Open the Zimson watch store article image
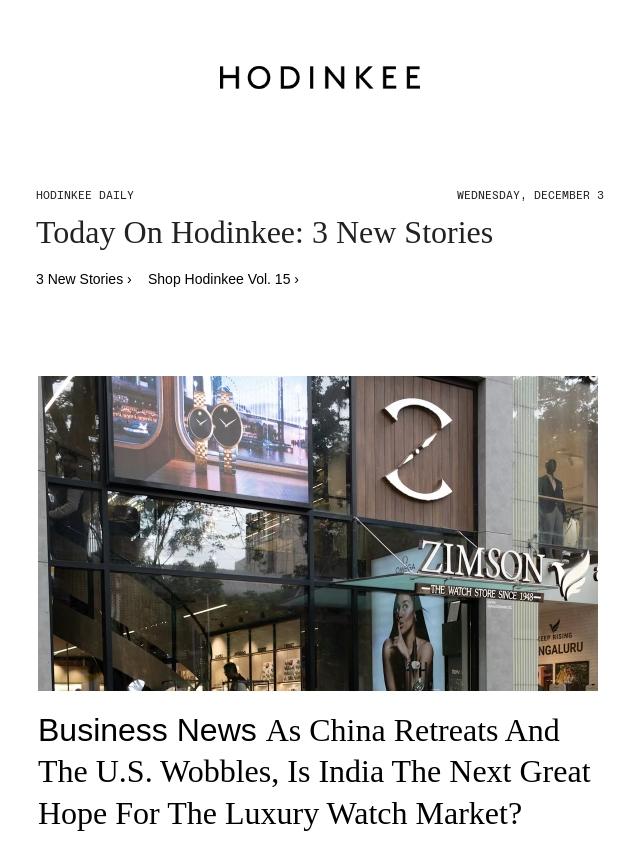This screenshot has height=854, width=640. coord(318,533)
